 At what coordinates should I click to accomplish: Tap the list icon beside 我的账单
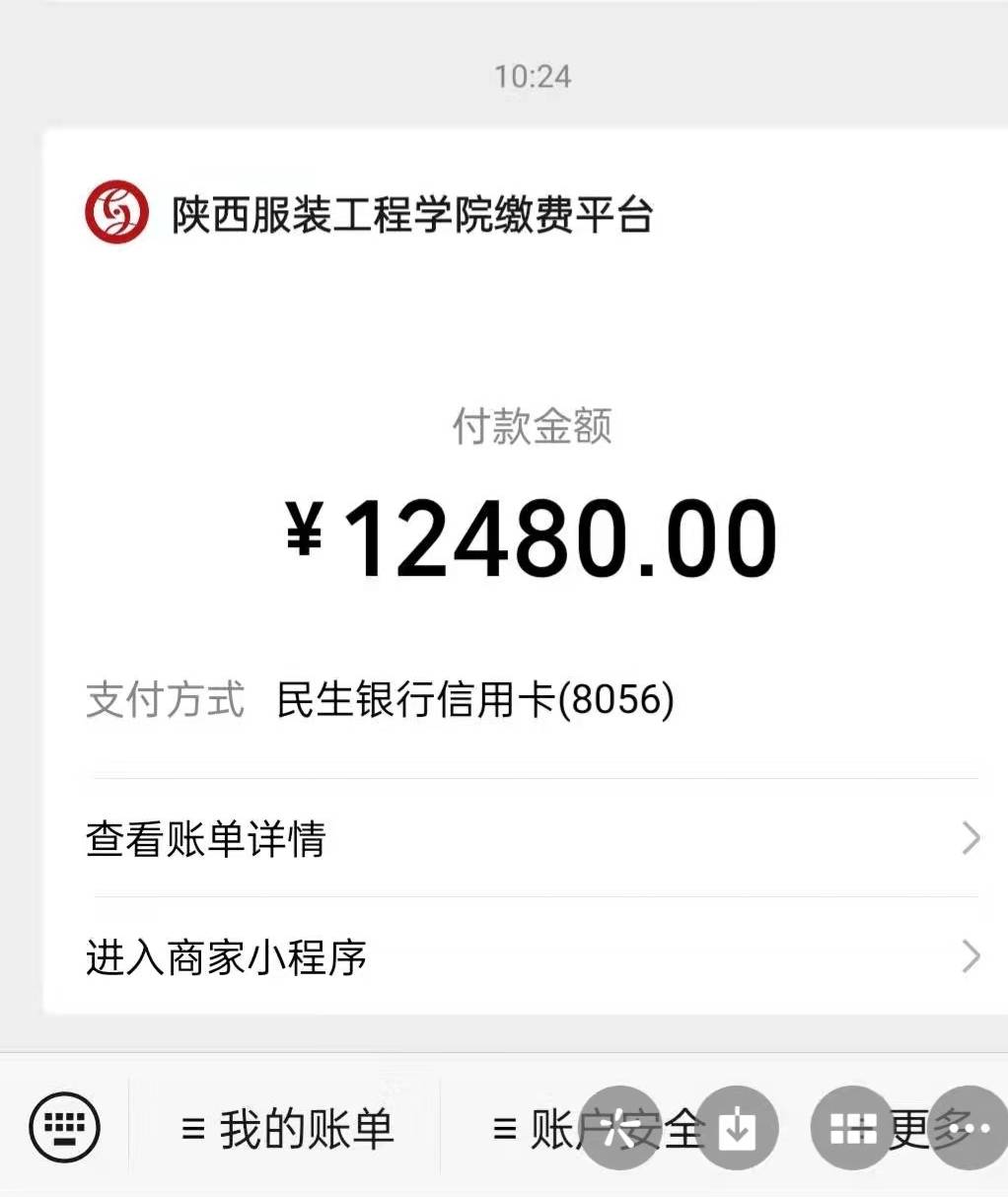coord(193,1129)
